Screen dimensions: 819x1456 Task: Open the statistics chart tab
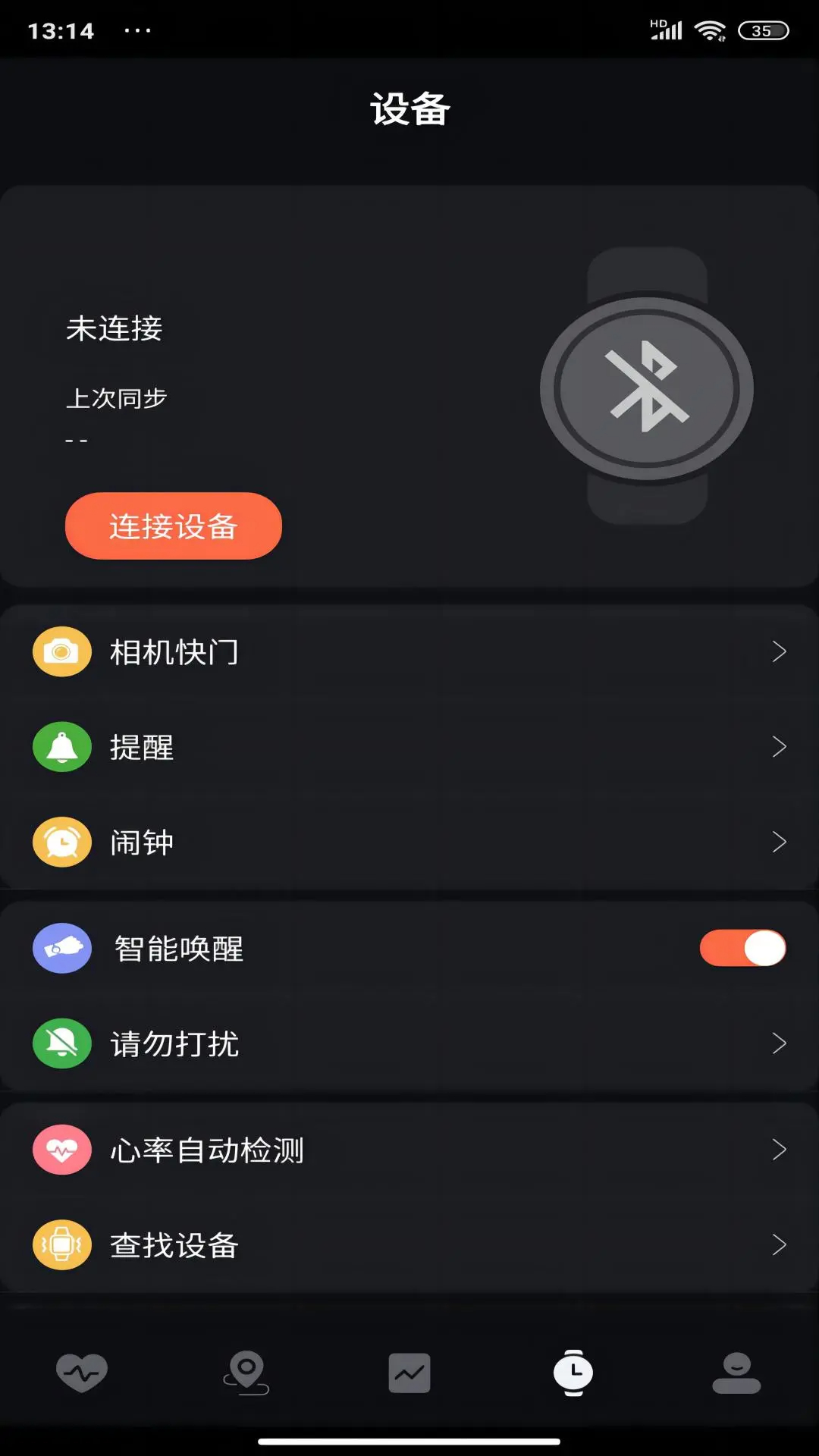tap(409, 1373)
